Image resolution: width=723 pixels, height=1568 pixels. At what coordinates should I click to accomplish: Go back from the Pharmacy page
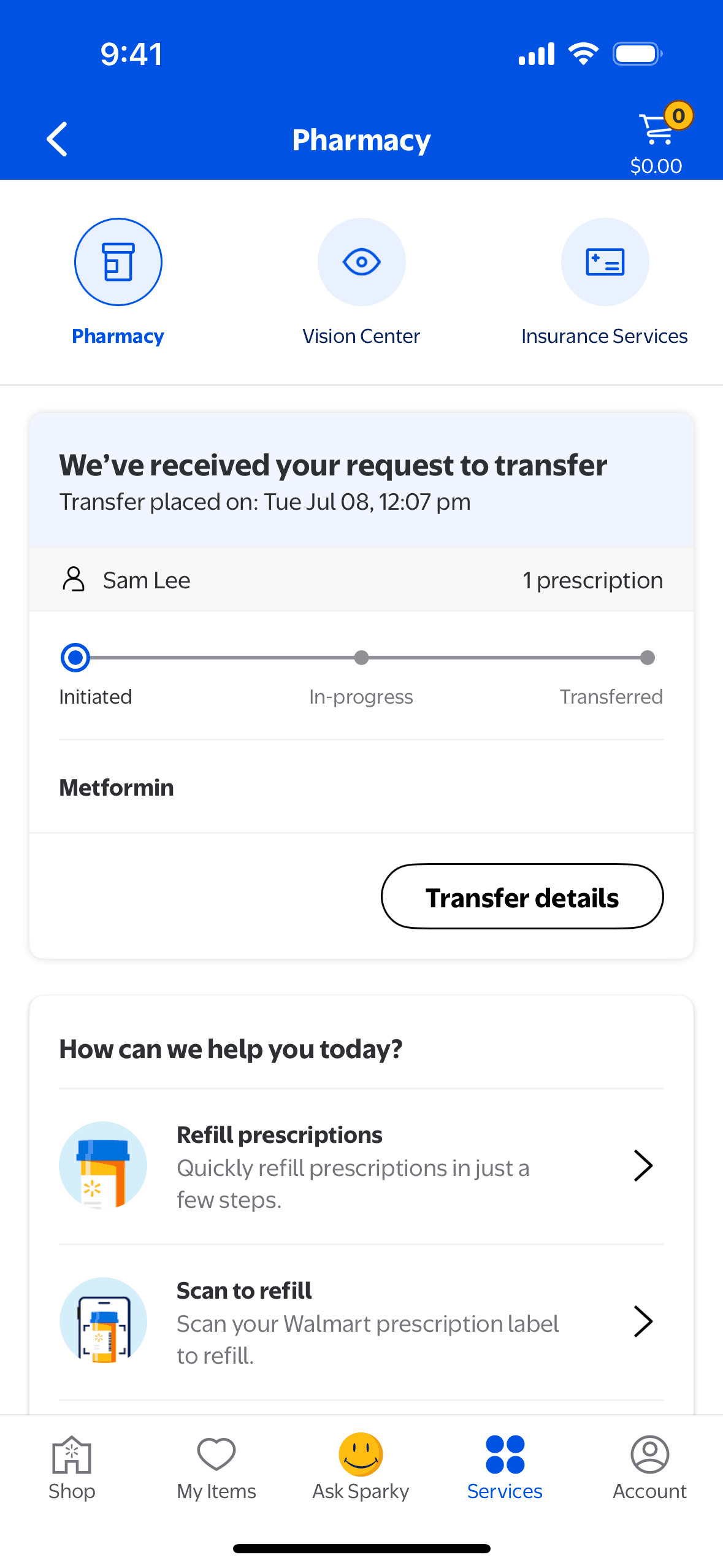57,139
